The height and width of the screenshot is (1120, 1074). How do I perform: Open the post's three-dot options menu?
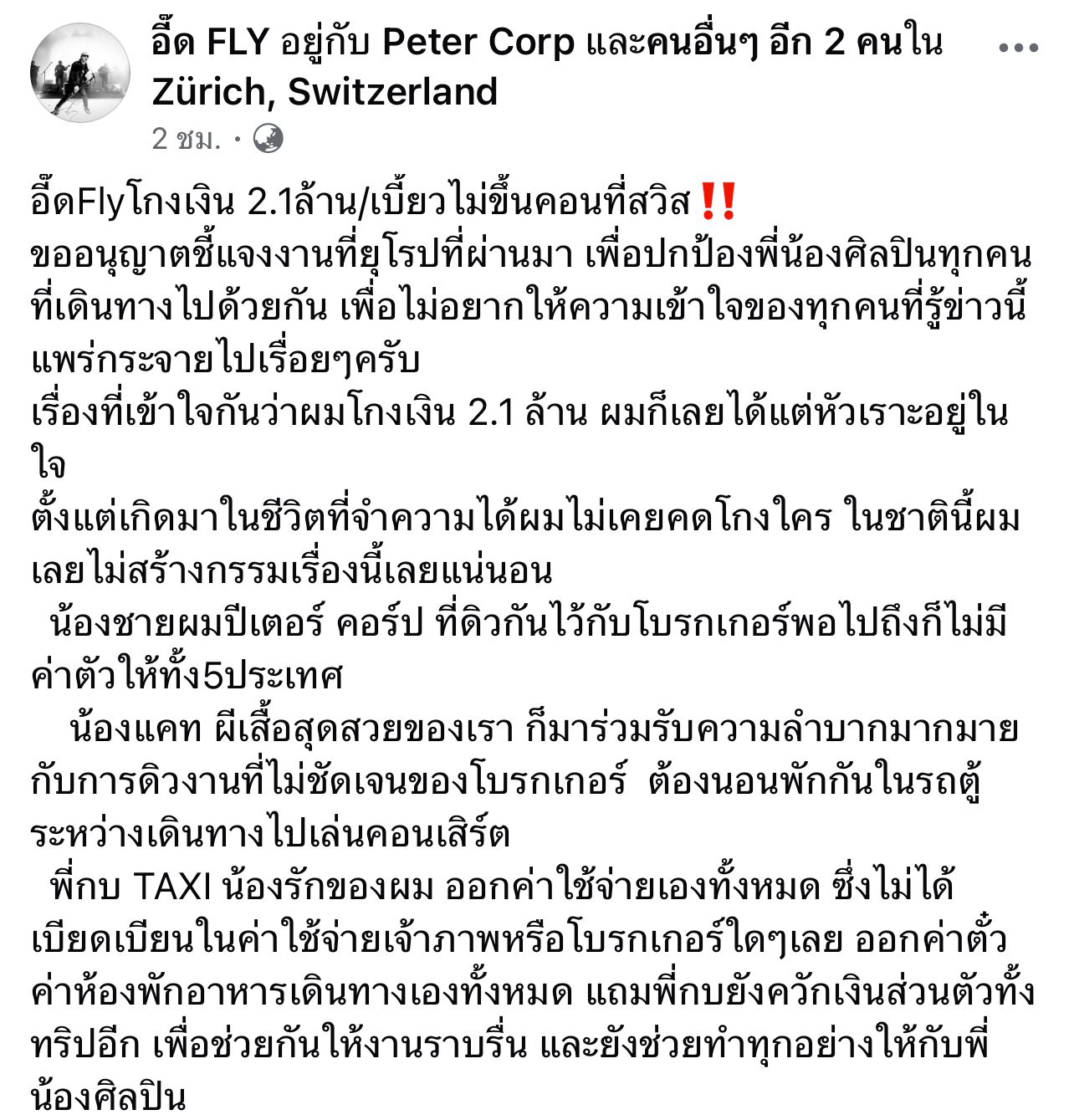tap(1018, 48)
